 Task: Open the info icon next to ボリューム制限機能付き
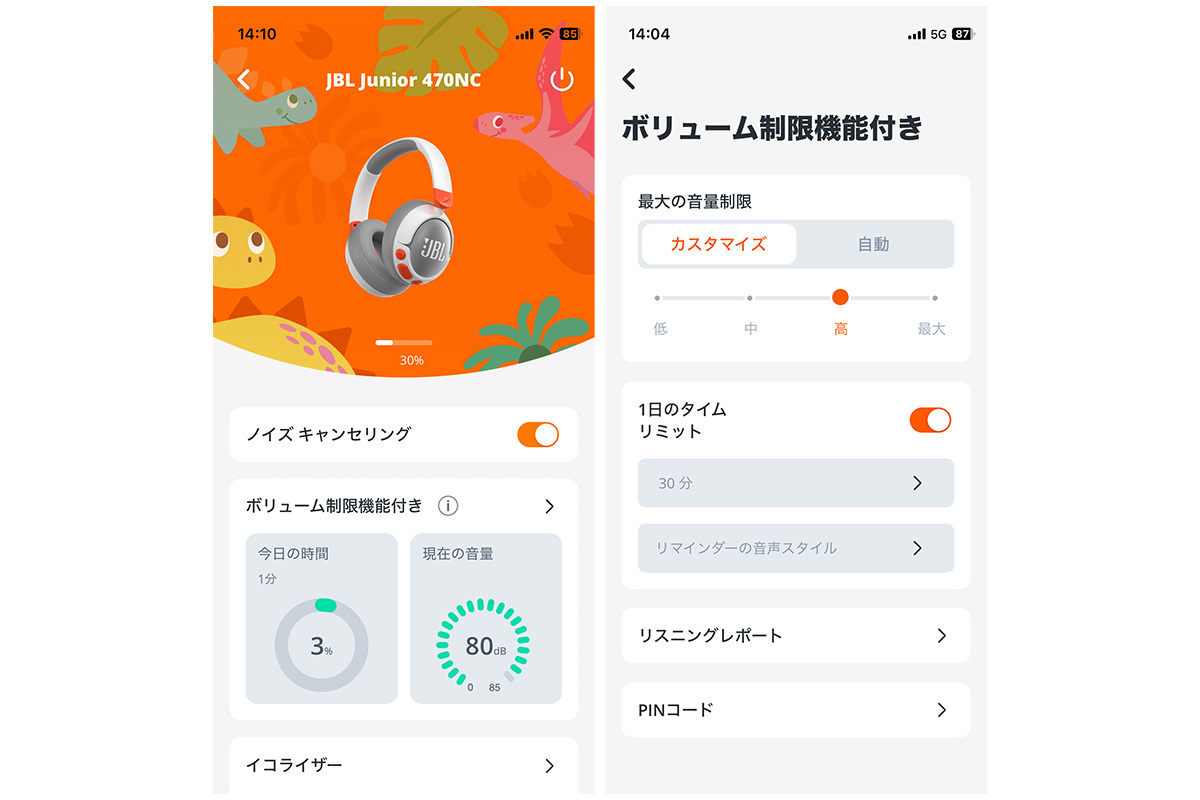pos(448,506)
